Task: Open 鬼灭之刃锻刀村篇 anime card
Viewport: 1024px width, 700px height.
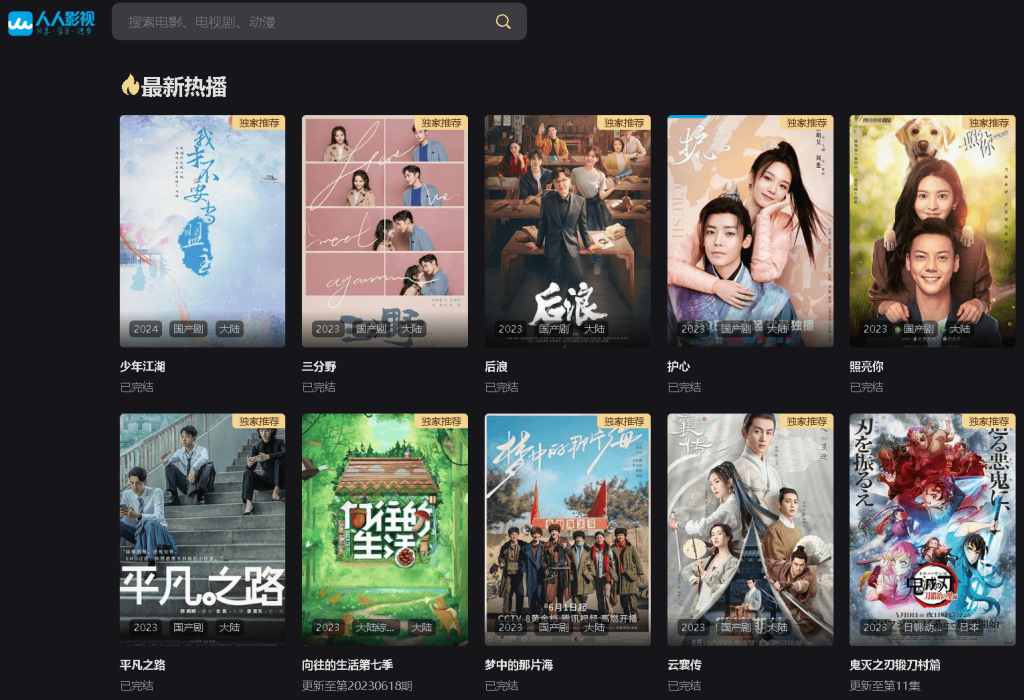Action: (x=932, y=529)
